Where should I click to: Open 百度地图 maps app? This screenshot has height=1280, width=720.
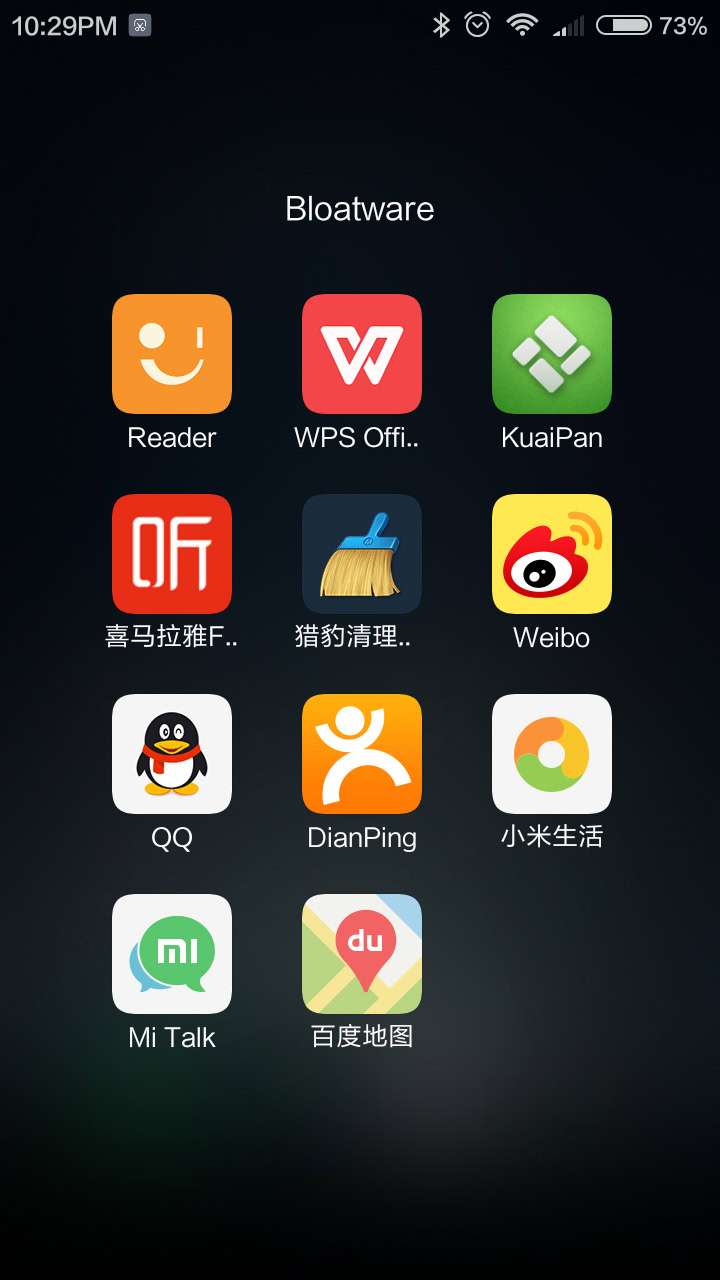[362, 954]
